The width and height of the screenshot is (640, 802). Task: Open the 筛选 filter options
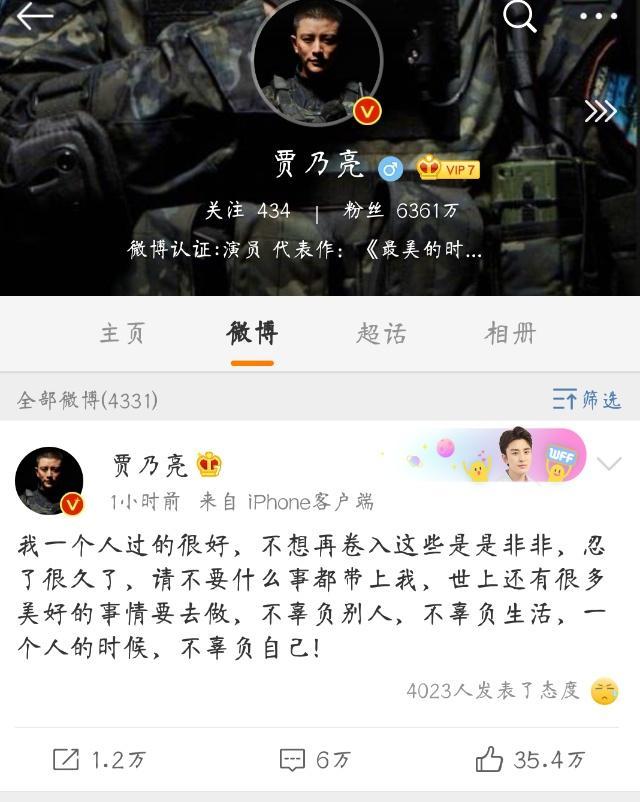[586, 400]
